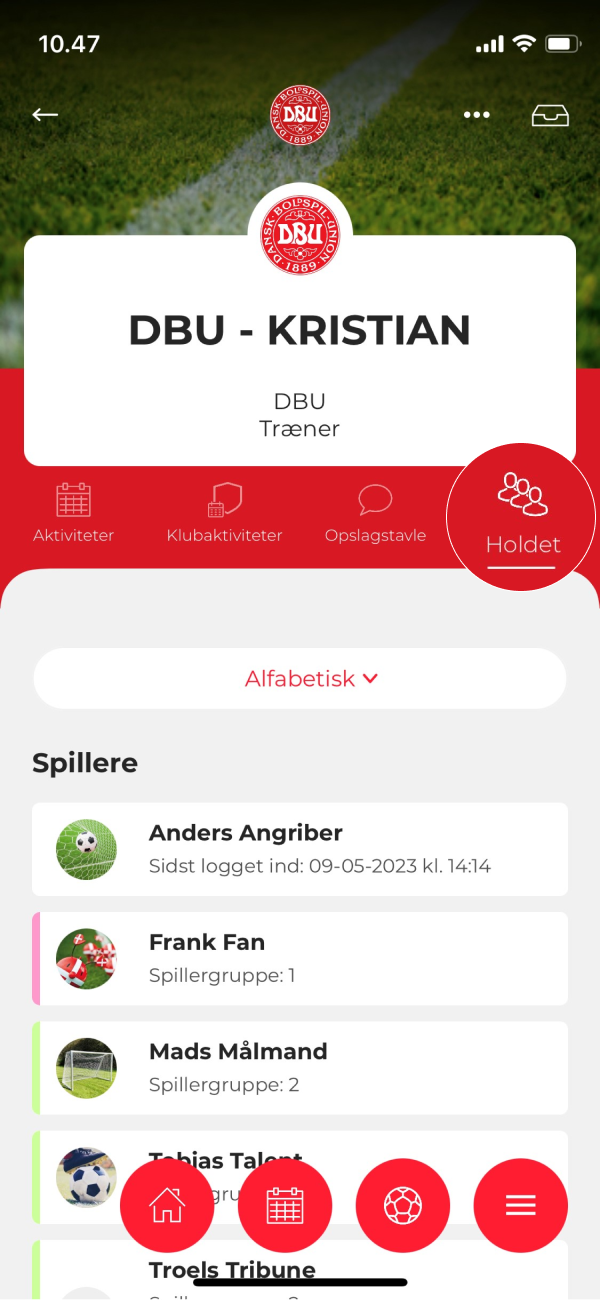The height and width of the screenshot is (1300, 600).
Task: Open the round hamburger menu button
Action: click(x=521, y=1205)
